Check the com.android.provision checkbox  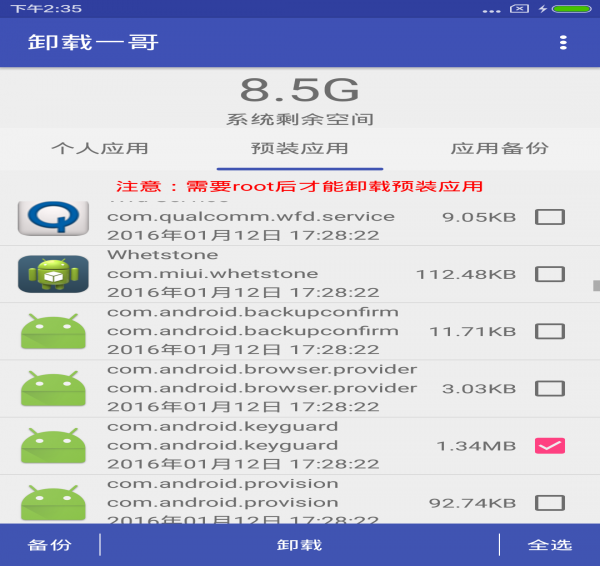(550, 502)
